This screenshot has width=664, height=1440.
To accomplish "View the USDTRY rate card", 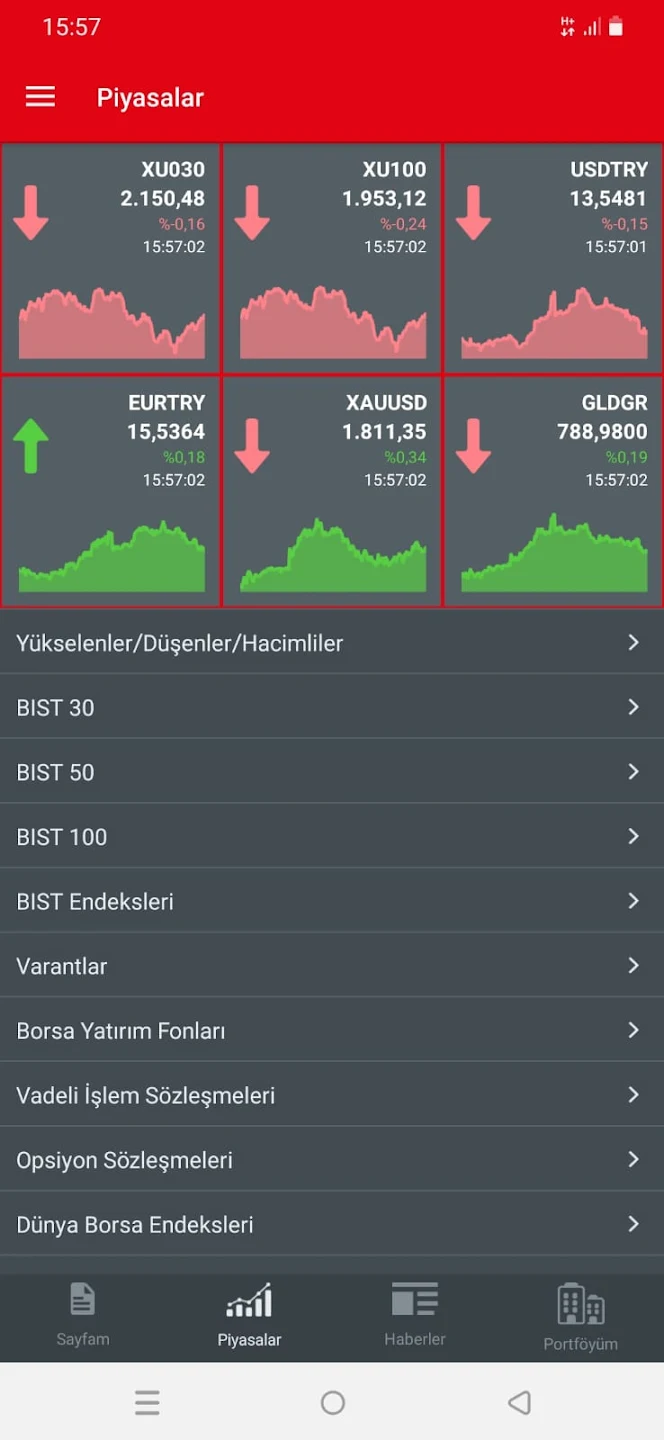I will [553, 258].
